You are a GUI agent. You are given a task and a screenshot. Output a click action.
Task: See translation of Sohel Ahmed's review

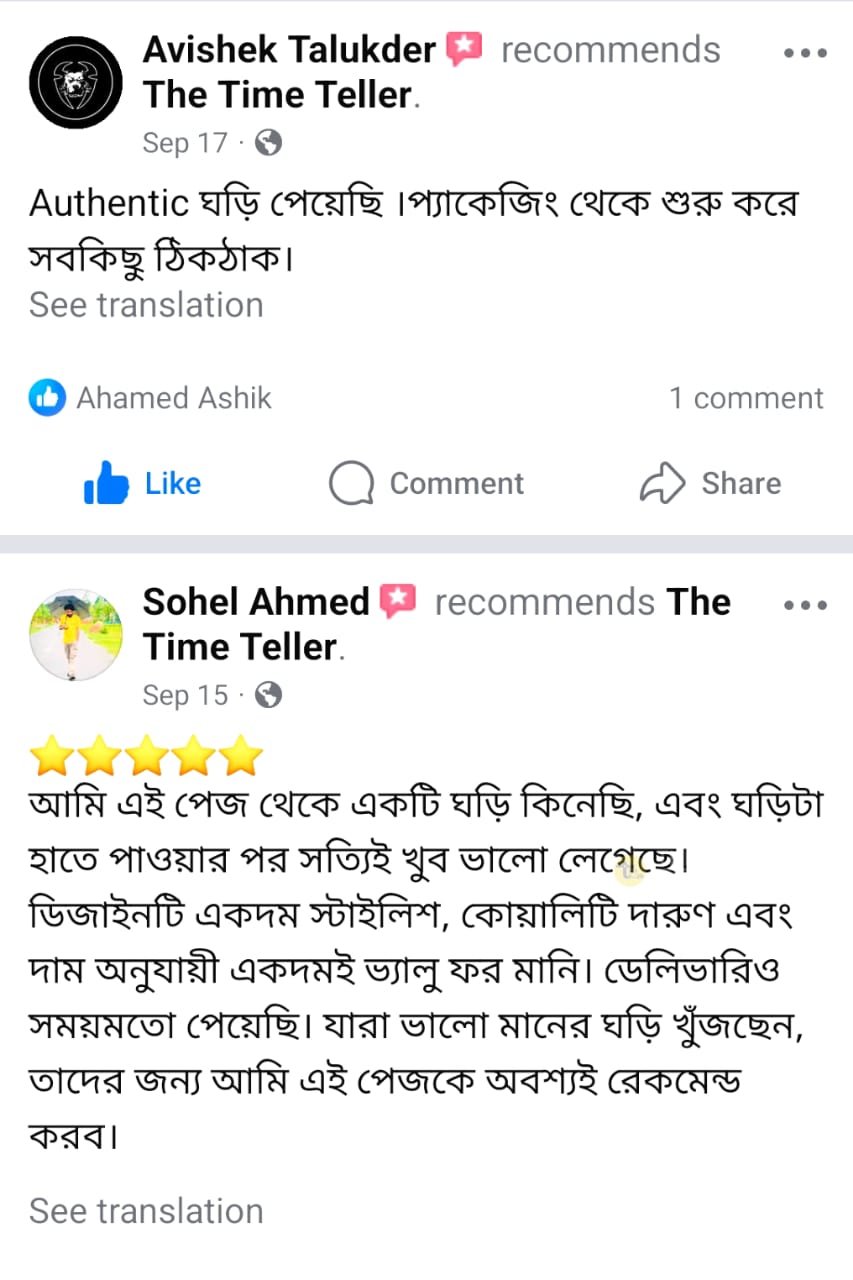pos(146,1211)
